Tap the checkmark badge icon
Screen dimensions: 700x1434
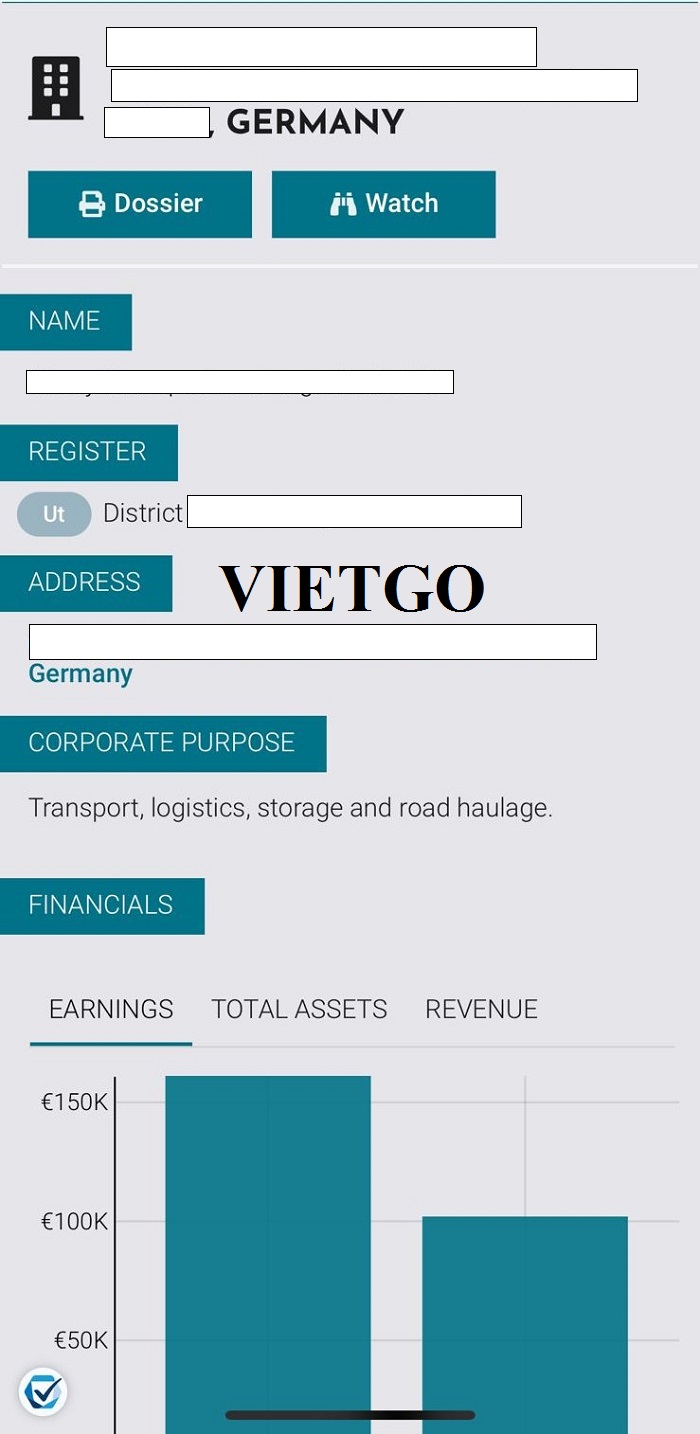[x=43, y=1391]
